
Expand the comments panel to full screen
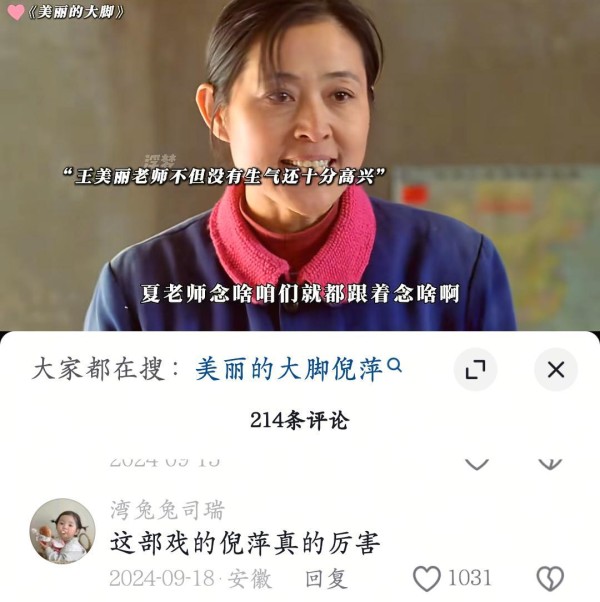pos(476,369)
